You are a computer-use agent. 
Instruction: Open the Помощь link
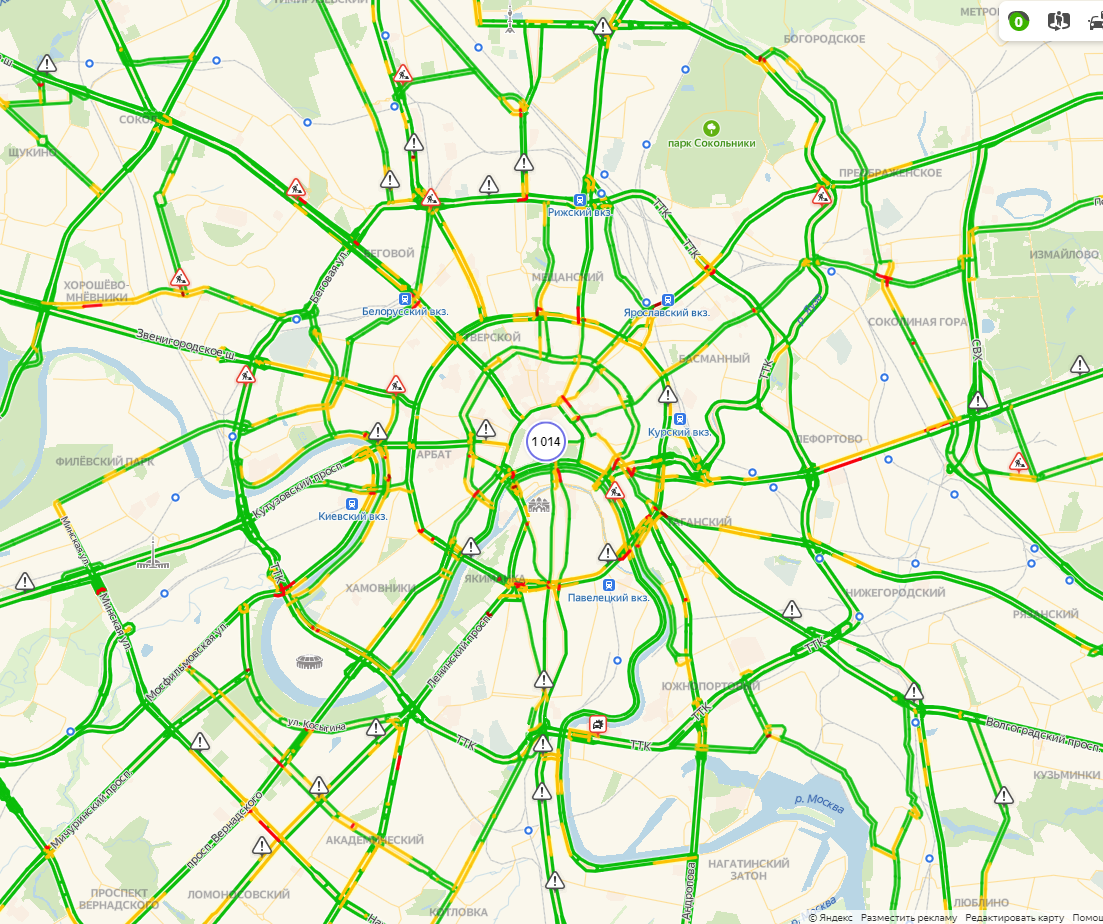(1088, 917)
